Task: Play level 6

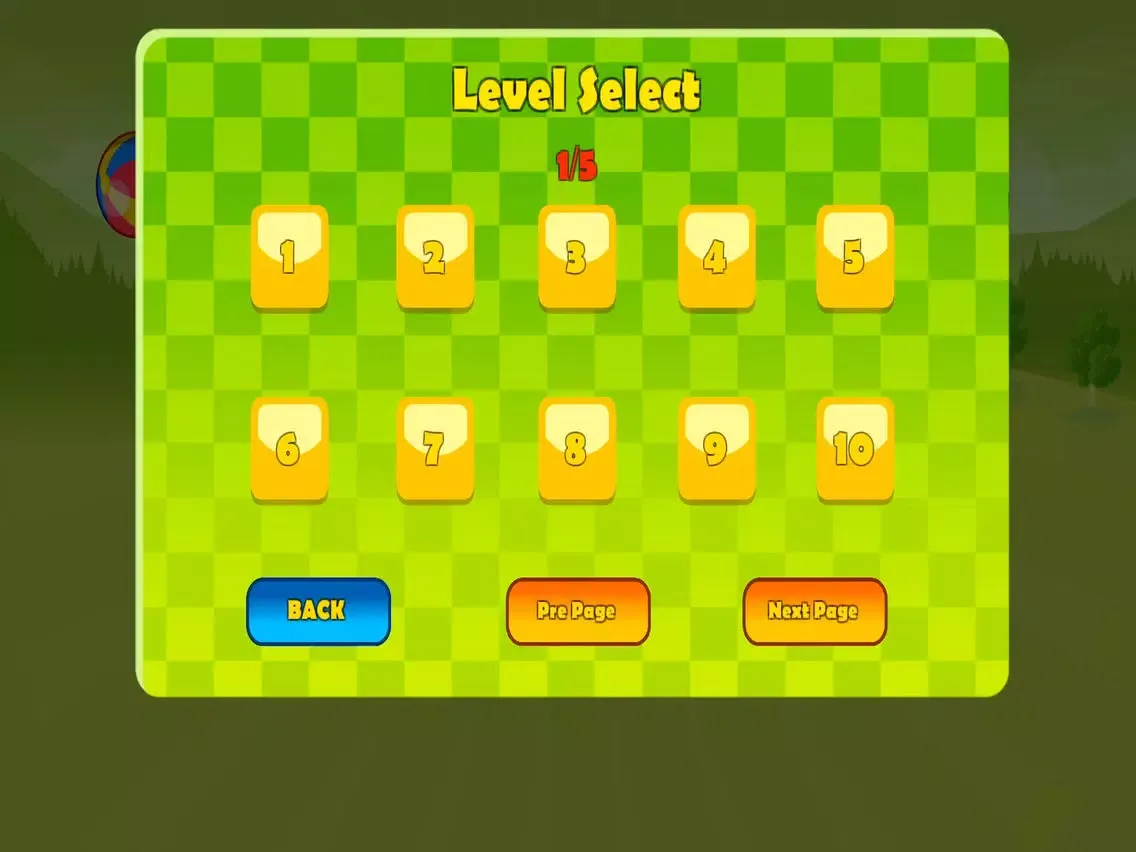Action: tap(289, 450)
